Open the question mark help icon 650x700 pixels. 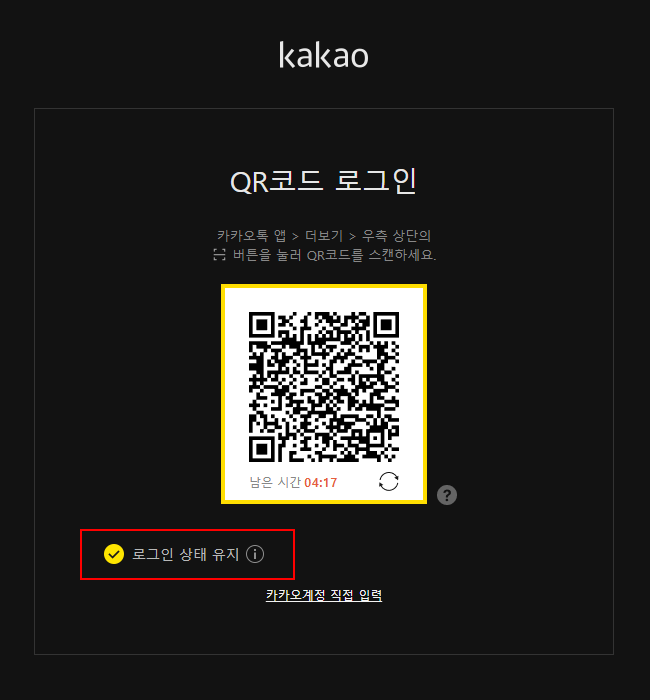pyautogui.click(x=447, y=495)
